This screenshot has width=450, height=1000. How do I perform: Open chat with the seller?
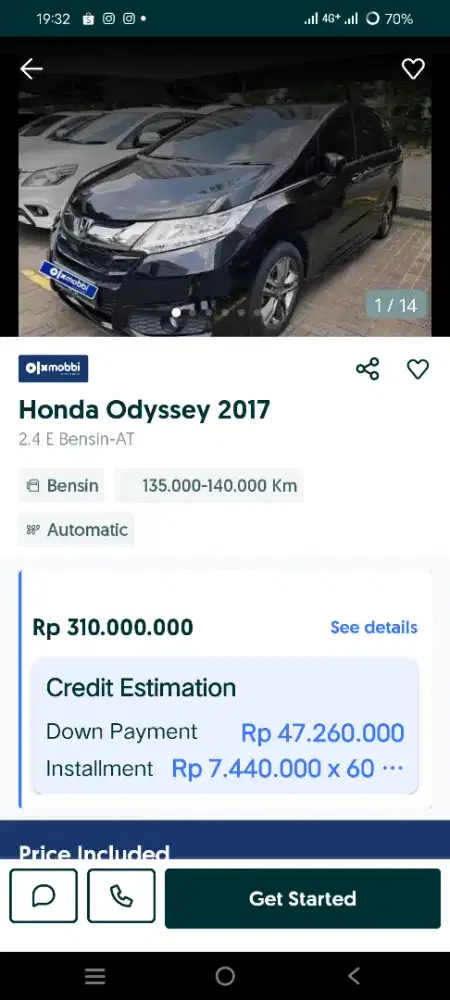(x=43, y=895)
